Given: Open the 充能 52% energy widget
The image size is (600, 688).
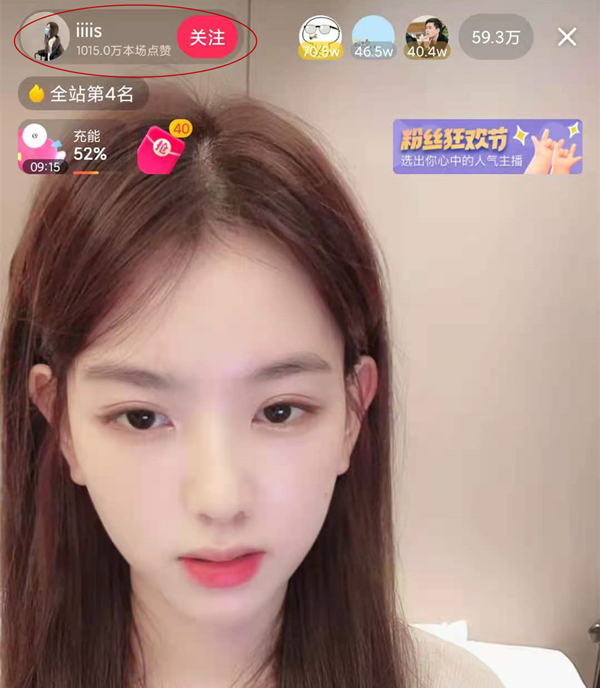Looking at the screenshot, I should pyautogui.click(x=62, y=148).
